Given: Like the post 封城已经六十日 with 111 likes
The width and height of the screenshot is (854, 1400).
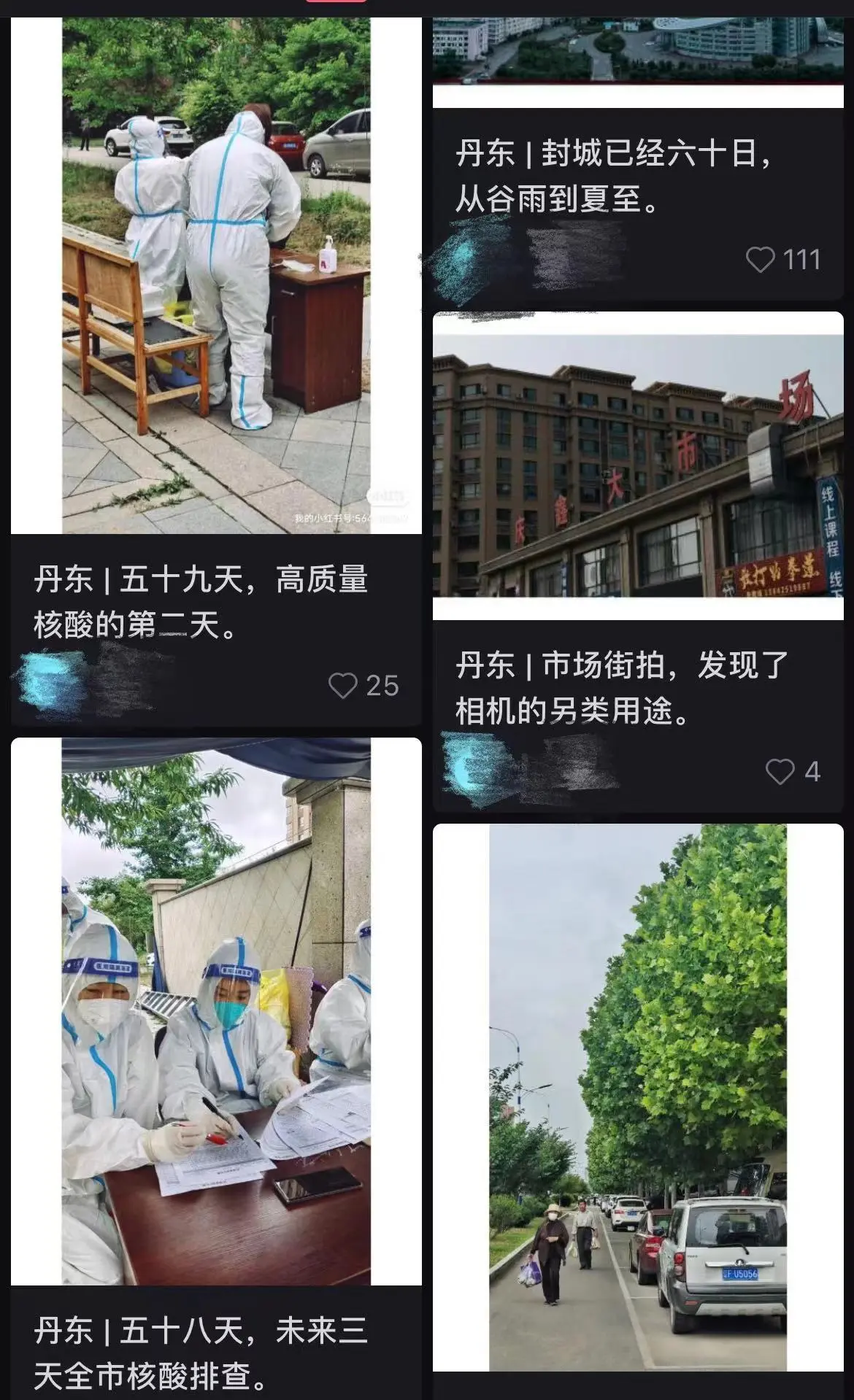Looking at the screenshot, I should tap(761, 260).
